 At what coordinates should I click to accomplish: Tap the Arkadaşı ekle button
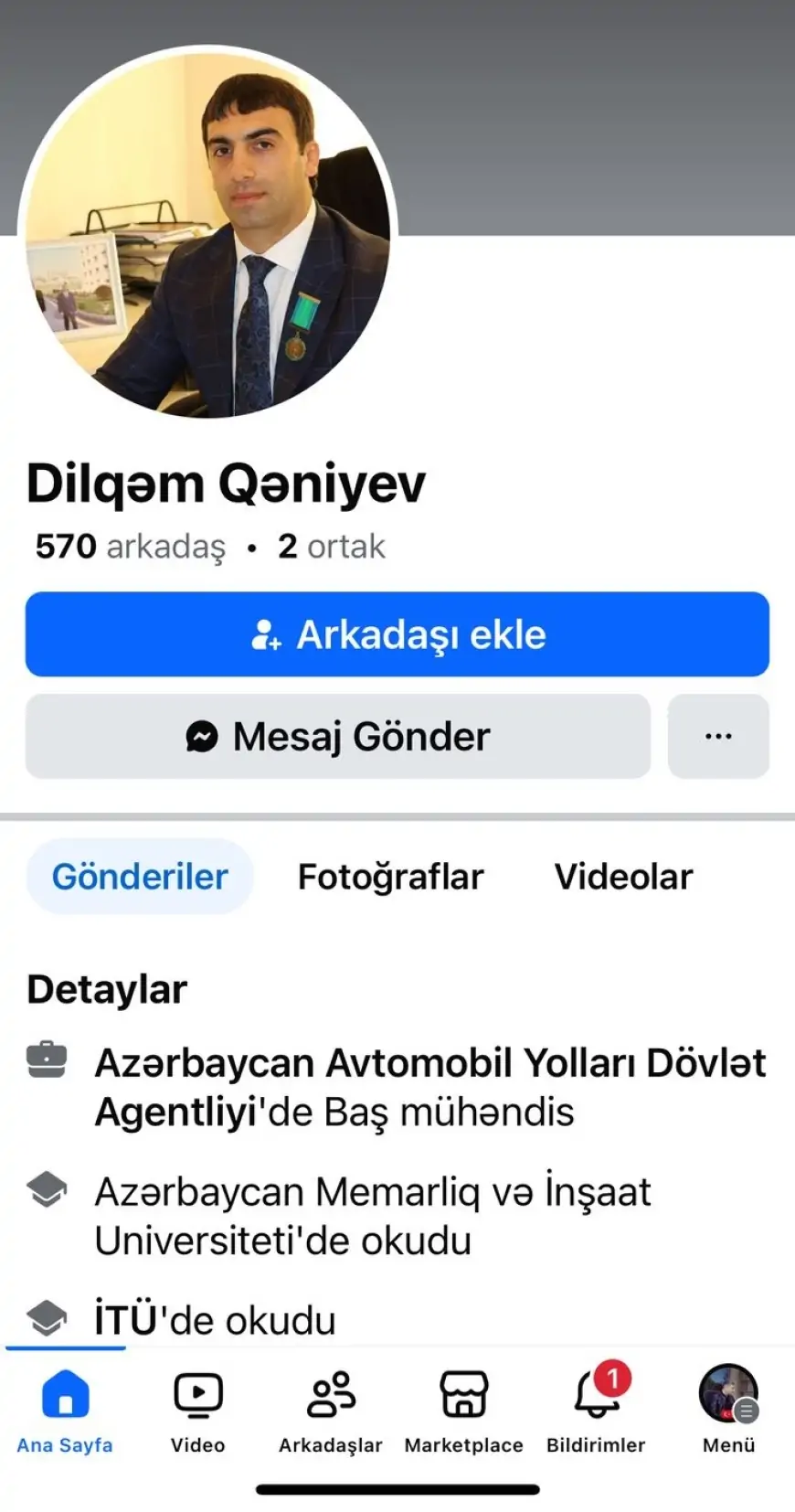pyautogui.click(x=397, y=634)
